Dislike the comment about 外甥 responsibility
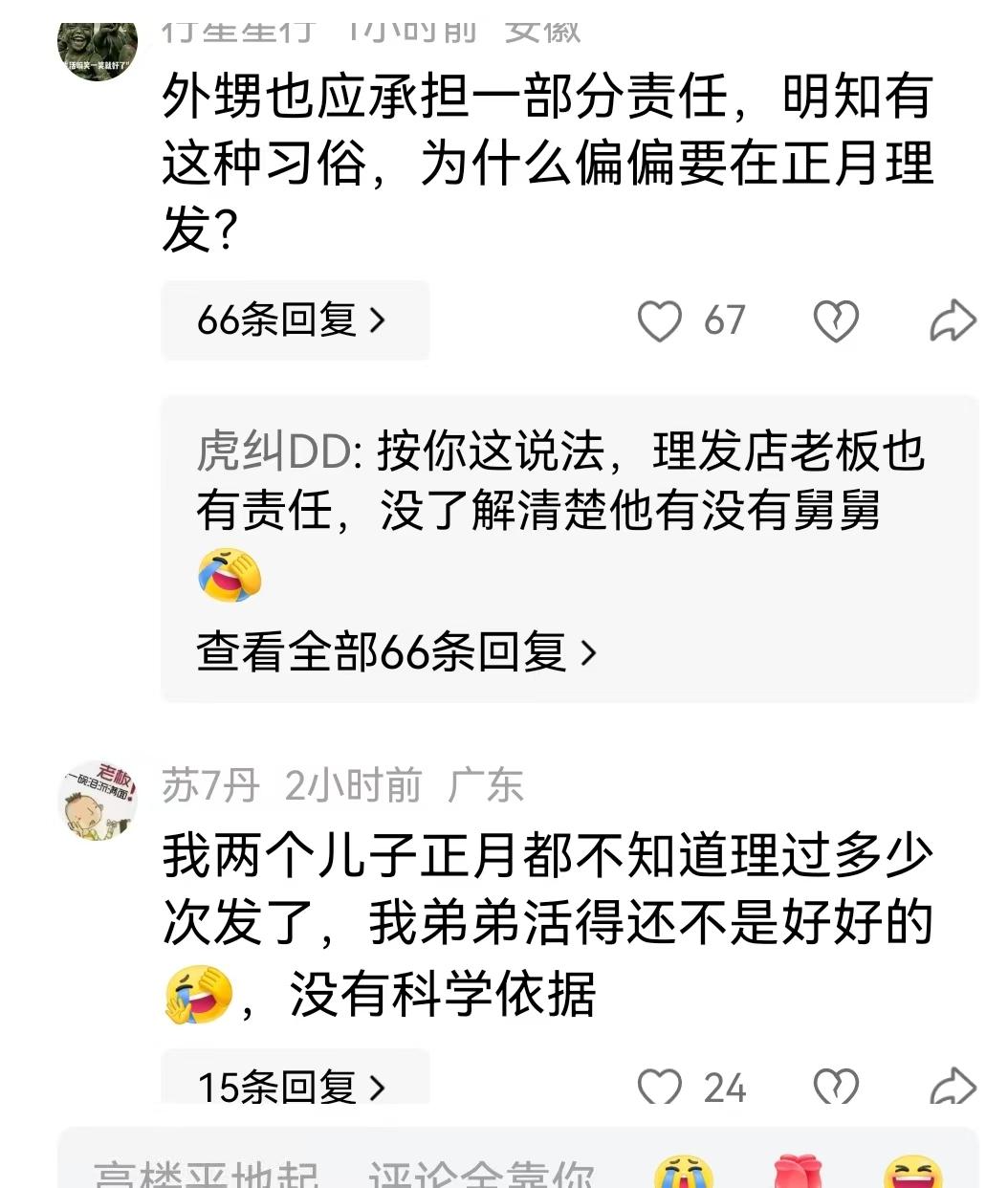 (x=836, y=320)
